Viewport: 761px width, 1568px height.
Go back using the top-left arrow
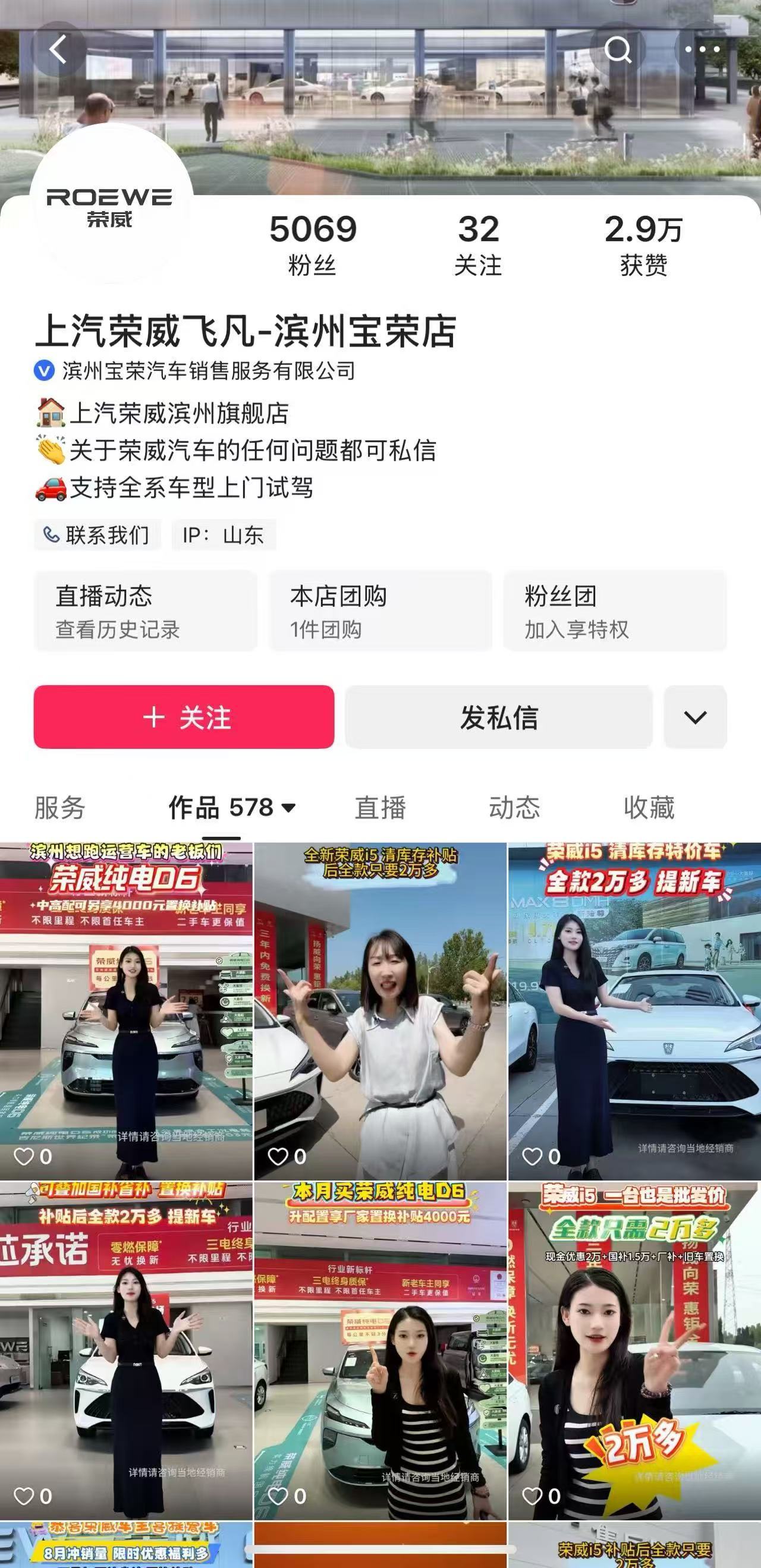pos(58,49)
